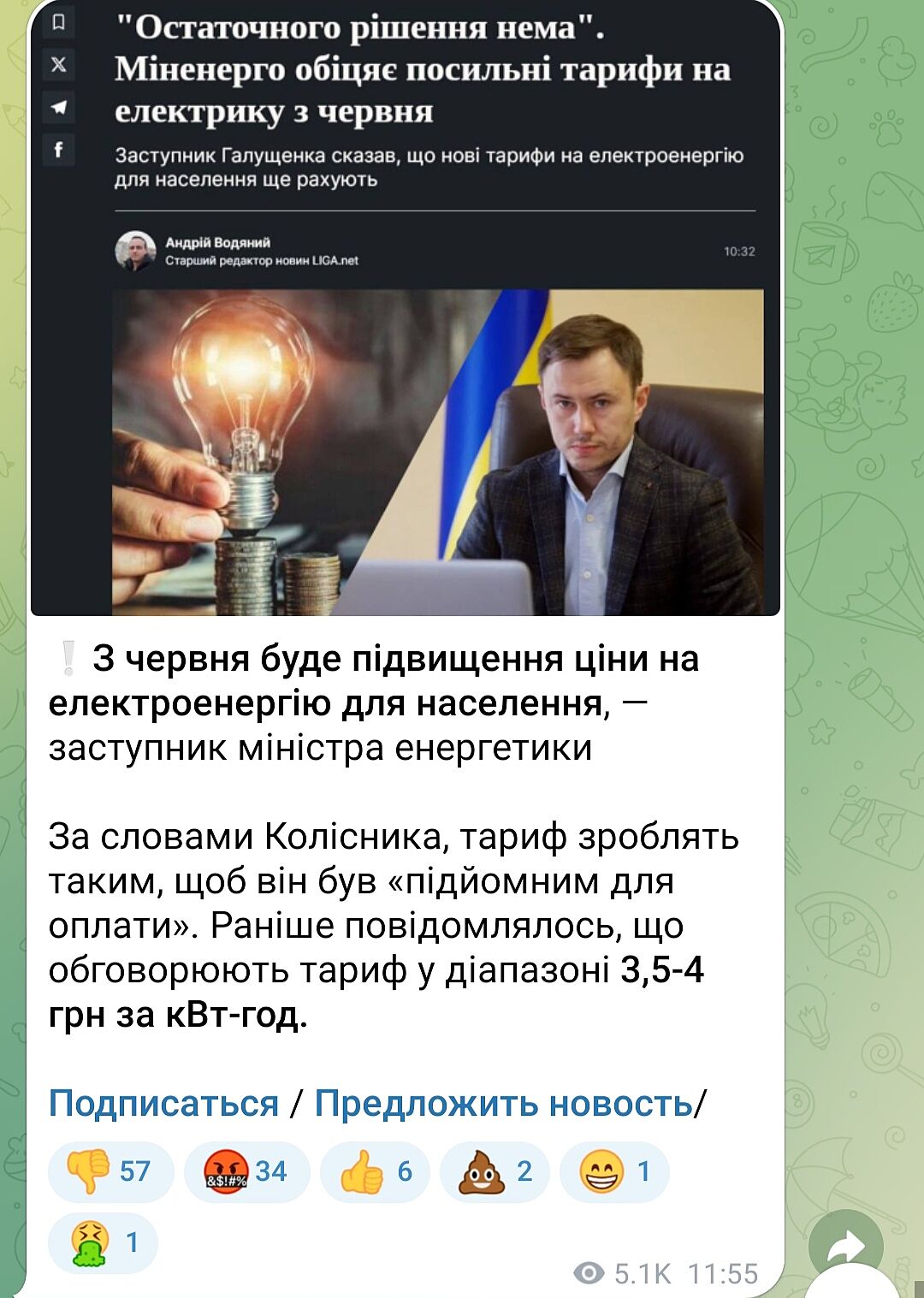The height and width of the screenshot is (1298, 924).
Task: React with the thumbs-up emoji
Action: (375, 1171)
